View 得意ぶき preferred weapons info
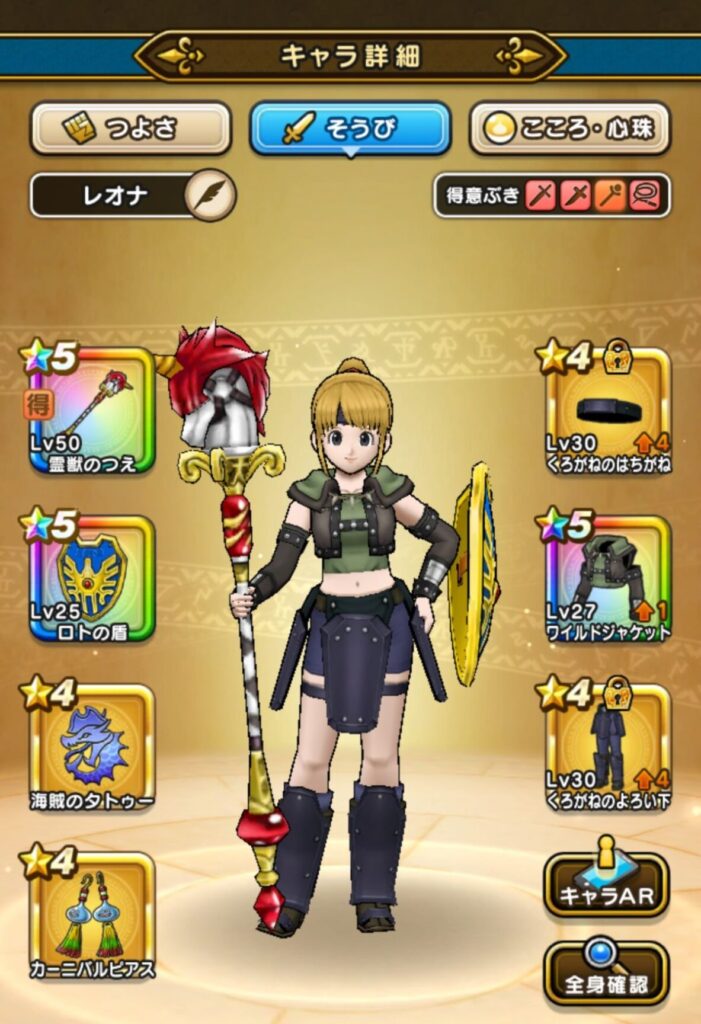The height and width of the screenshot is (1024, 701). [x=552, y=195]
